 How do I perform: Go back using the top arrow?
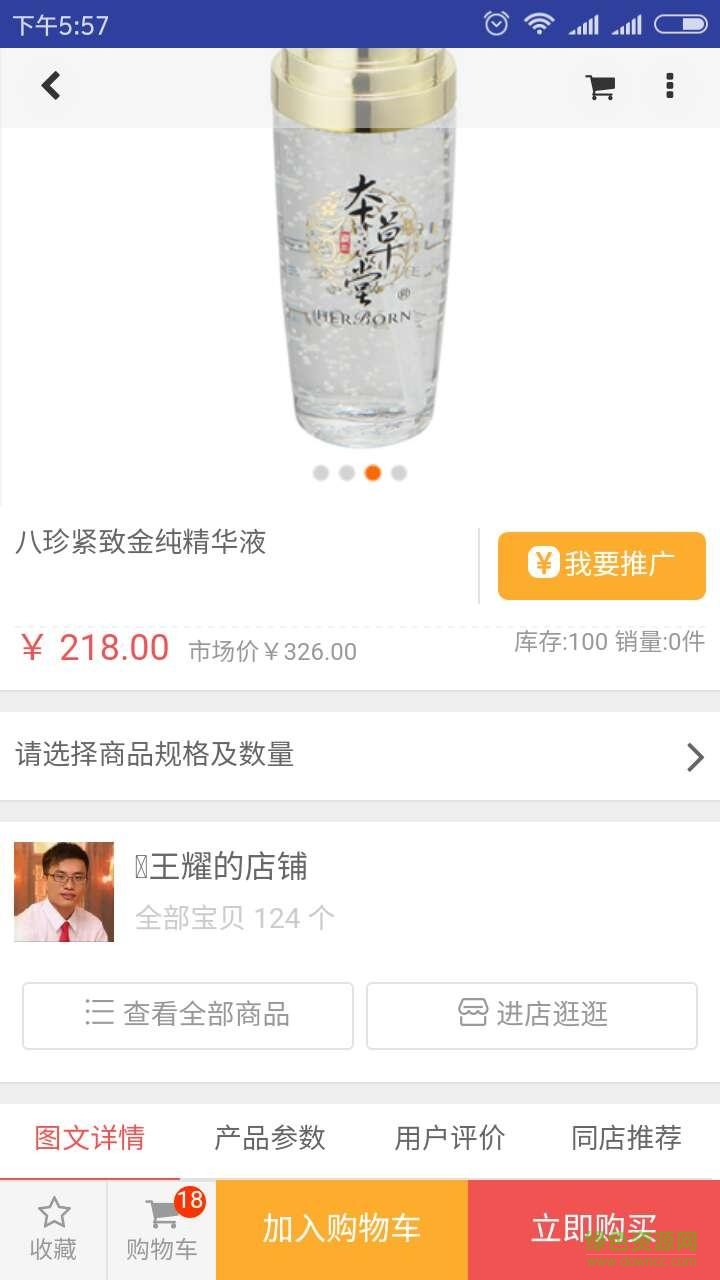[x=51, y=86]
